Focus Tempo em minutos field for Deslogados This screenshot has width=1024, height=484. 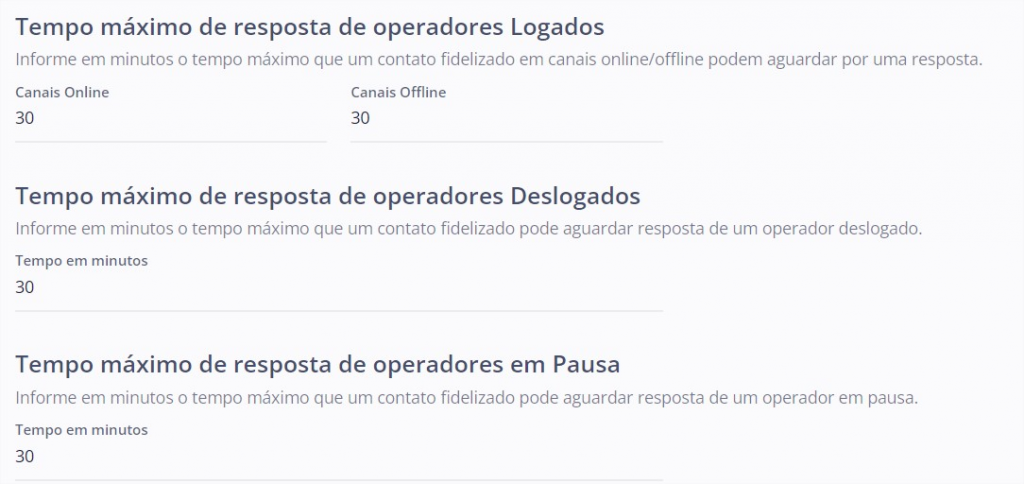(338, 287)
